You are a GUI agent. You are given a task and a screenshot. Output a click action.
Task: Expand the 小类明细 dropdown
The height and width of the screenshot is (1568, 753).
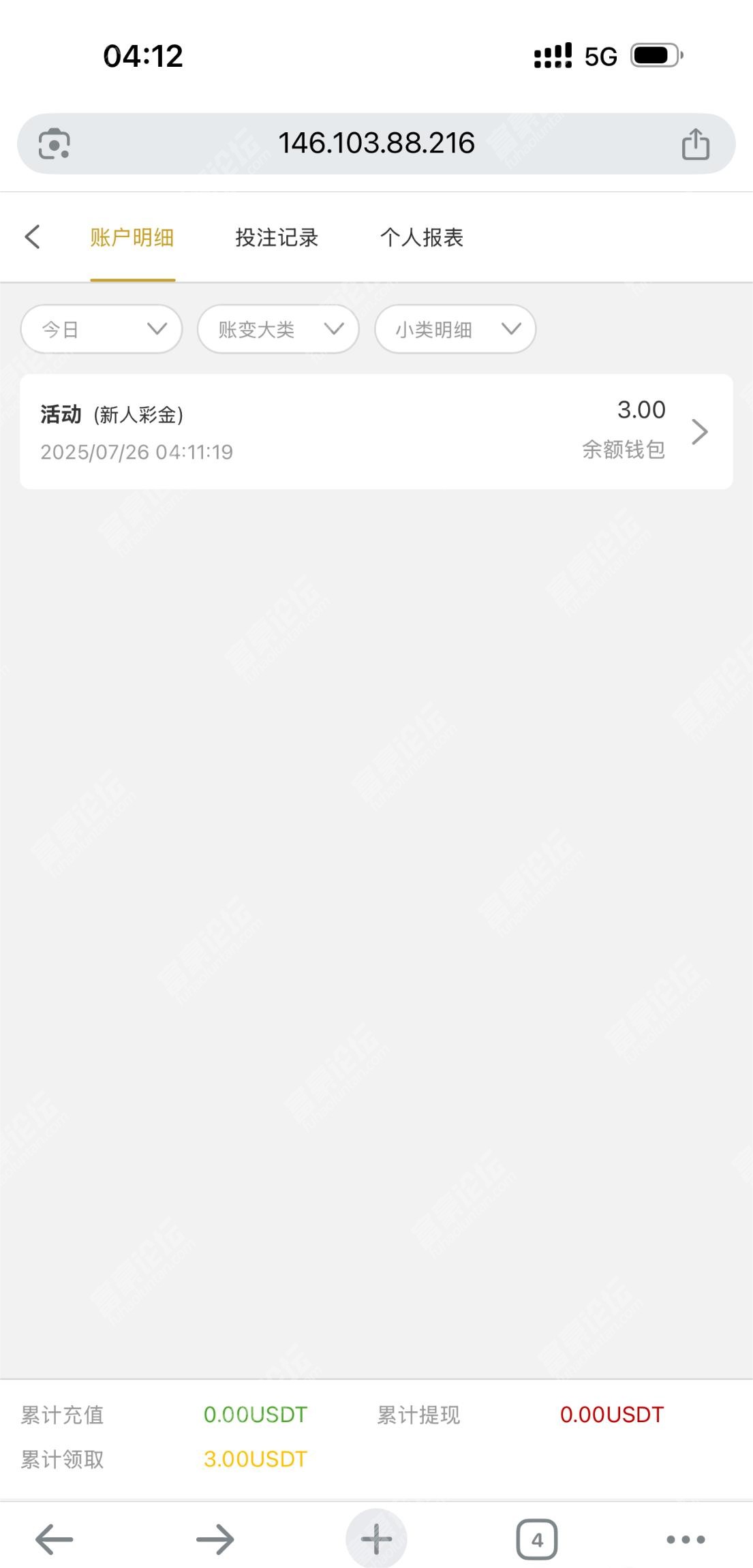(x=455, y=329)
